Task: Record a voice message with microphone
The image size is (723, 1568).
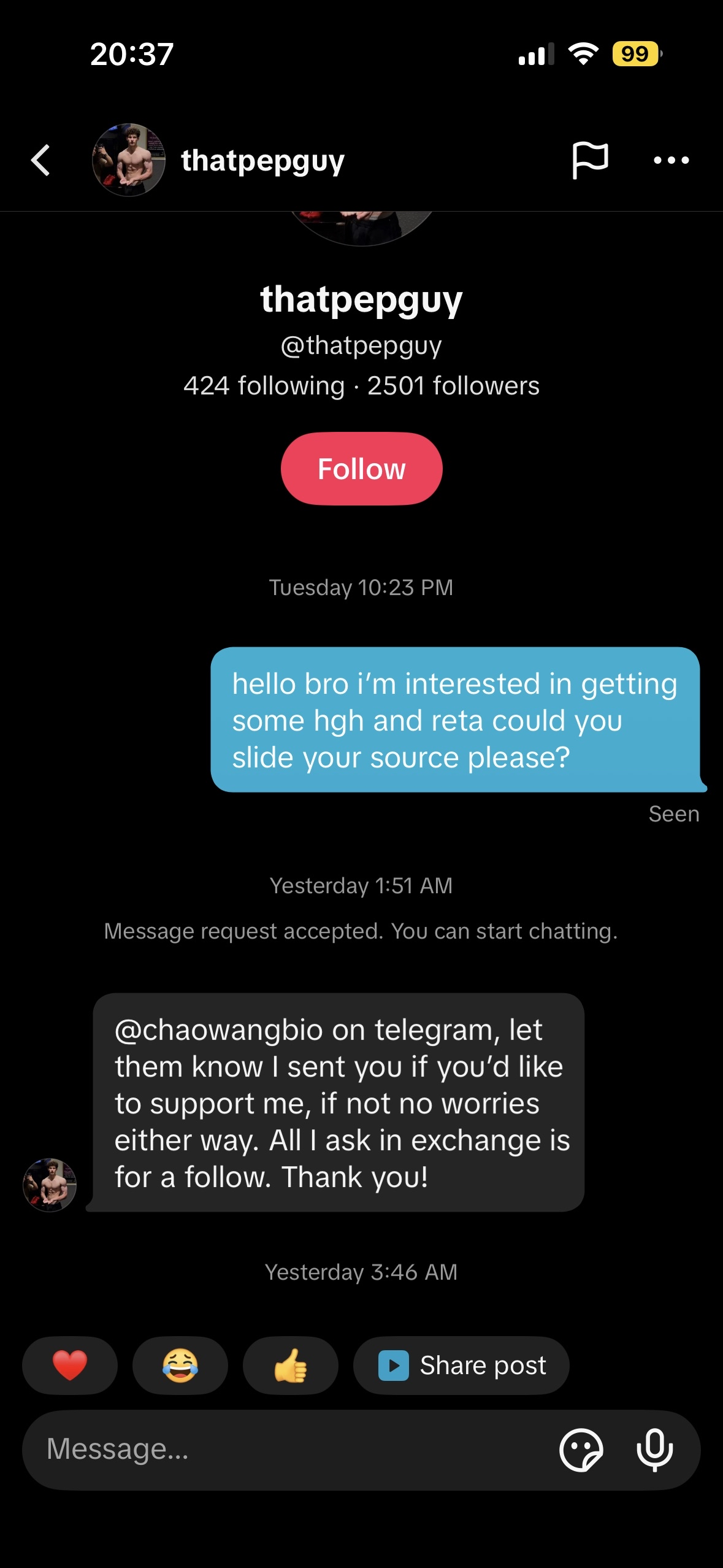Action: [654, 1450]
